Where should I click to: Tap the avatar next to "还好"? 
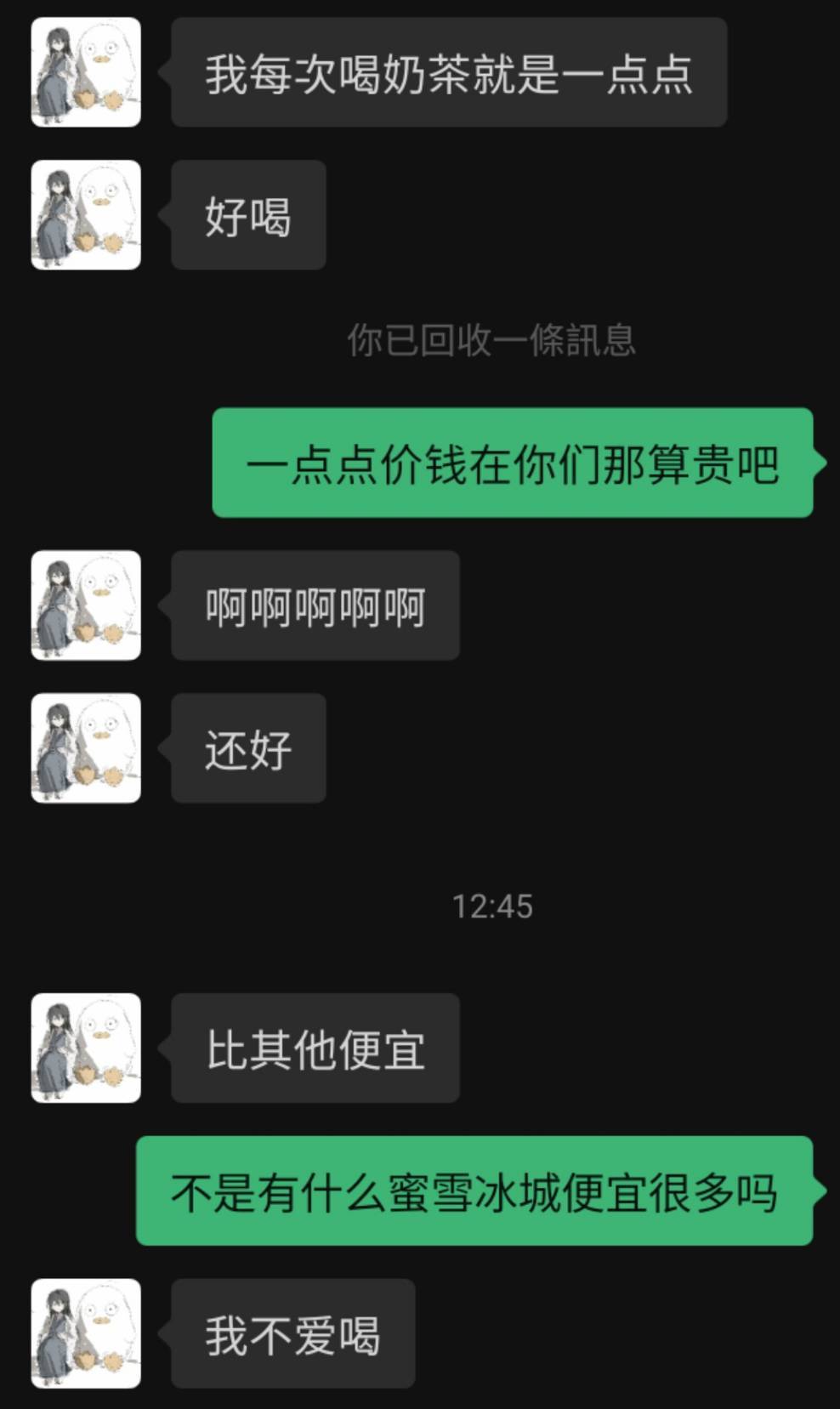pos(86,748)
